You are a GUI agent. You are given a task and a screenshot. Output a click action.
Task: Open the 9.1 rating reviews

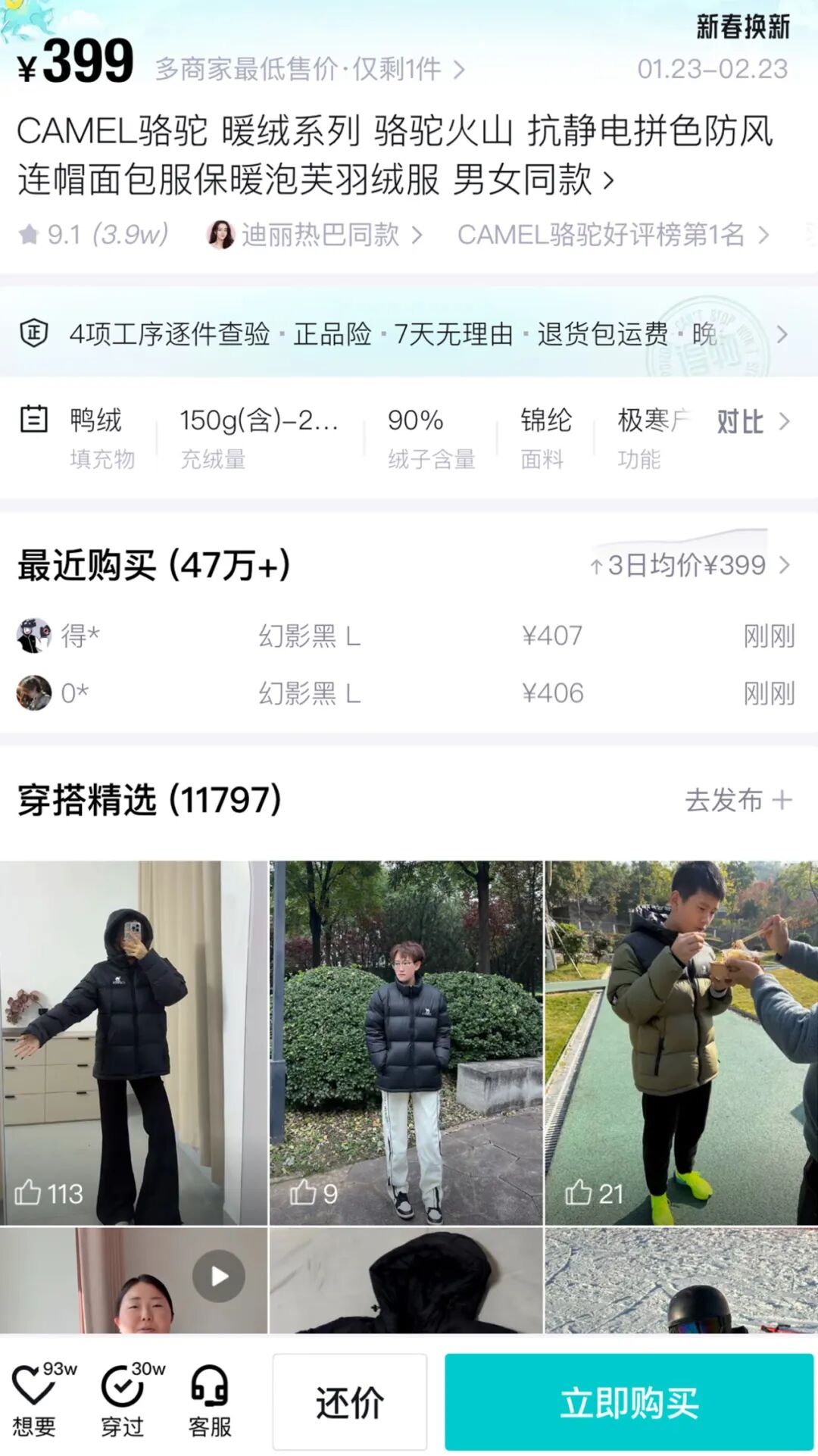(93, 235)
